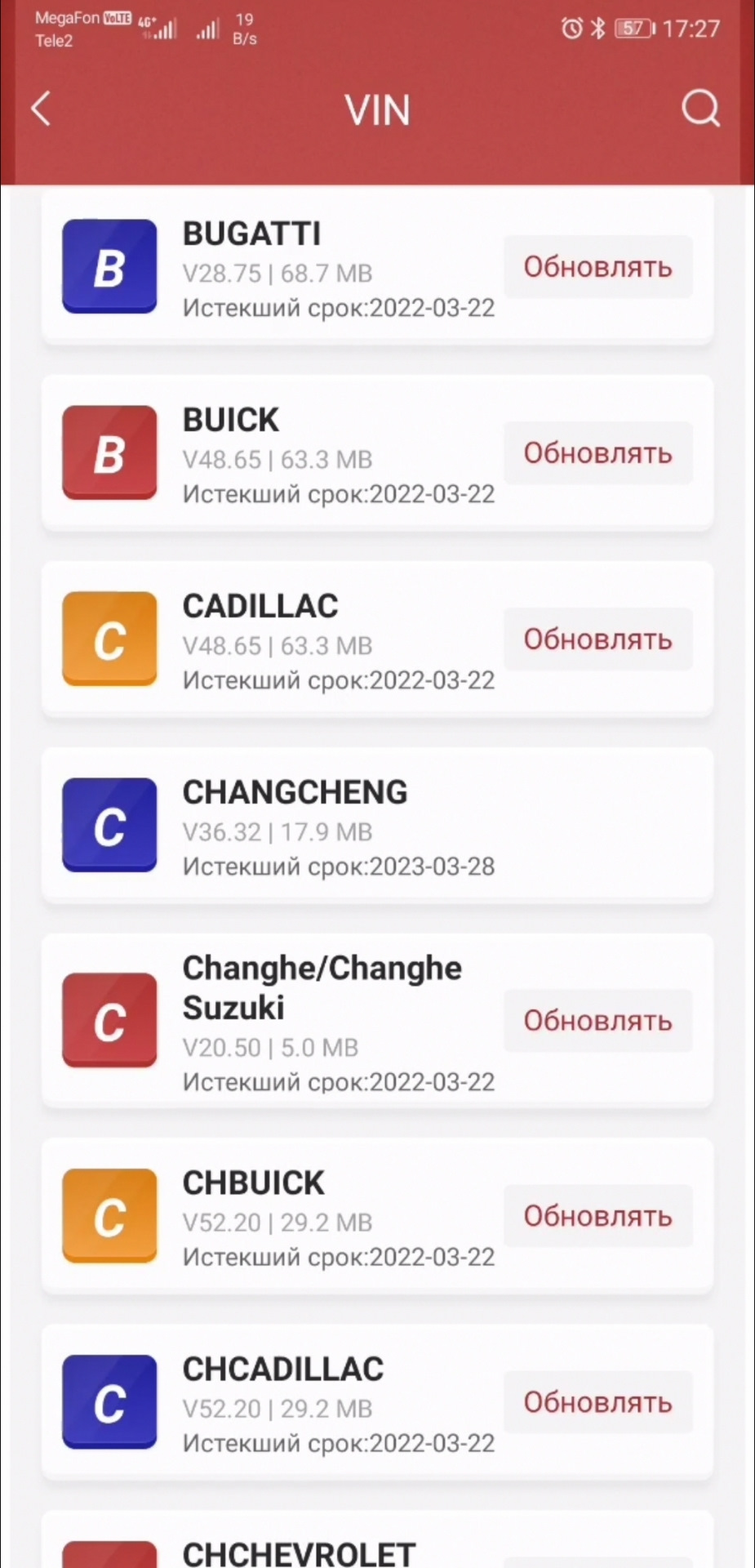Tap Обновлять next to CADILLAC
Screen dimensions: 755x1568
click(597, 639)
